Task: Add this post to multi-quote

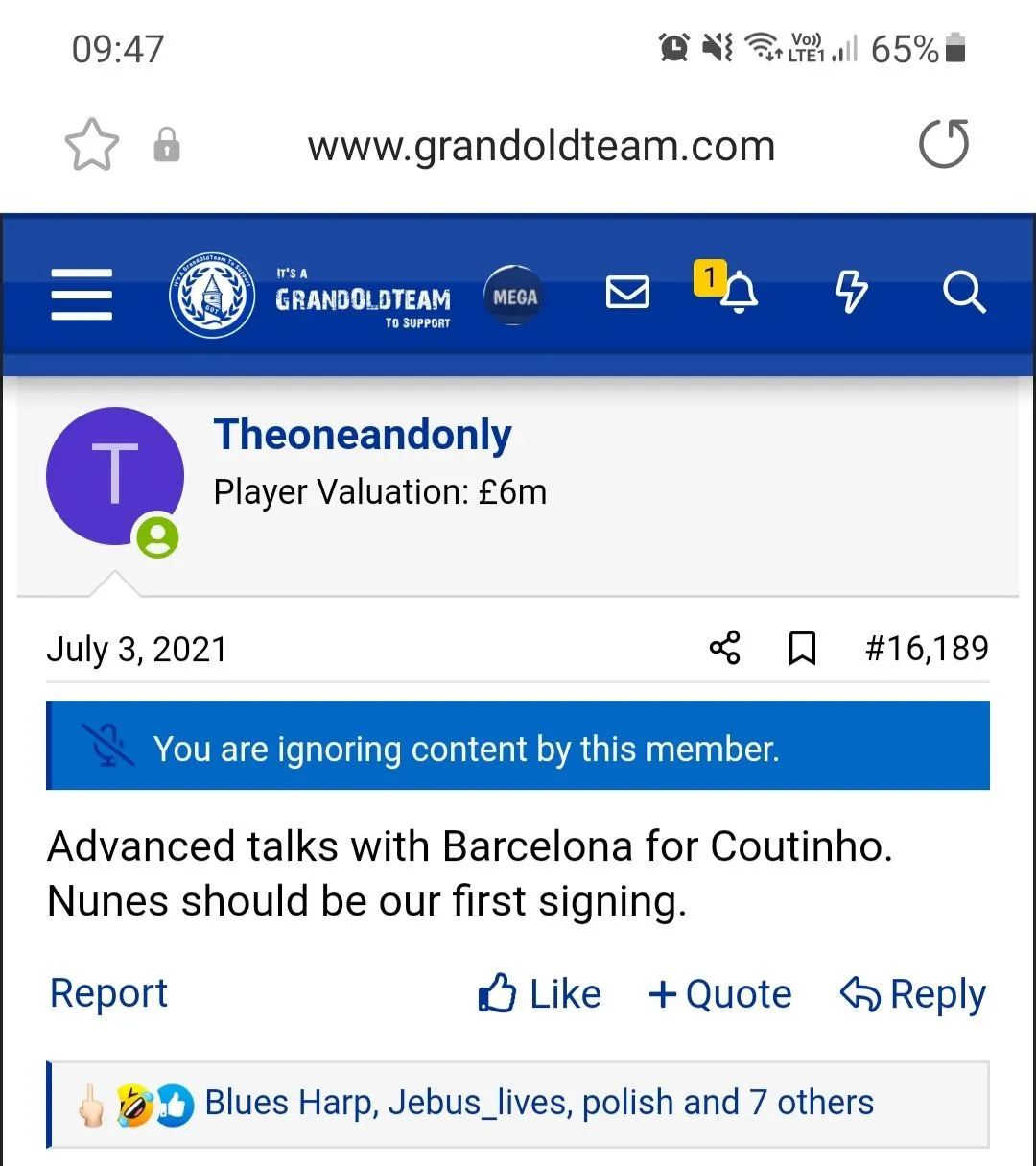Action: pyautogui.click(x=720, y=994)
